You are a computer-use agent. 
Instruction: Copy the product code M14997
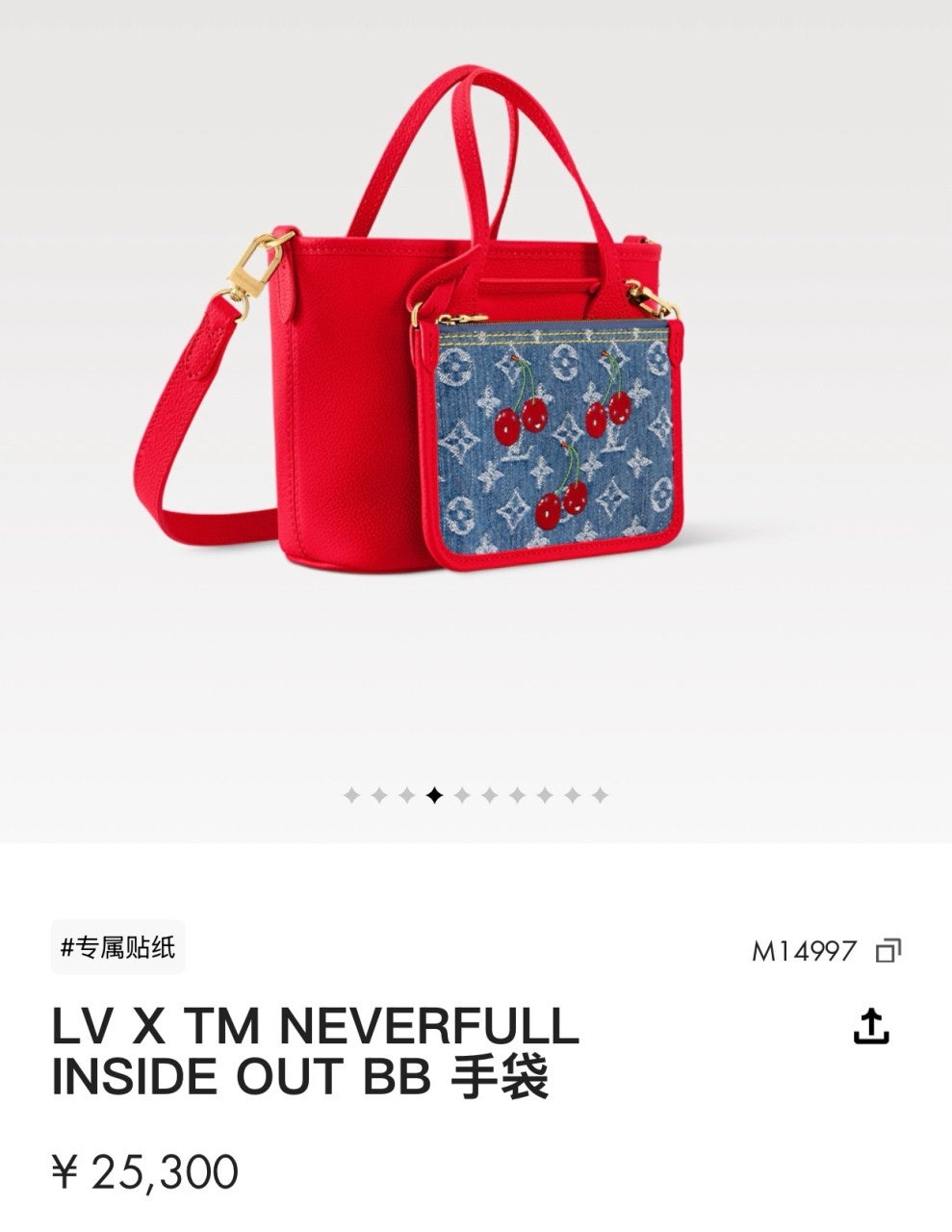[888, 951]
